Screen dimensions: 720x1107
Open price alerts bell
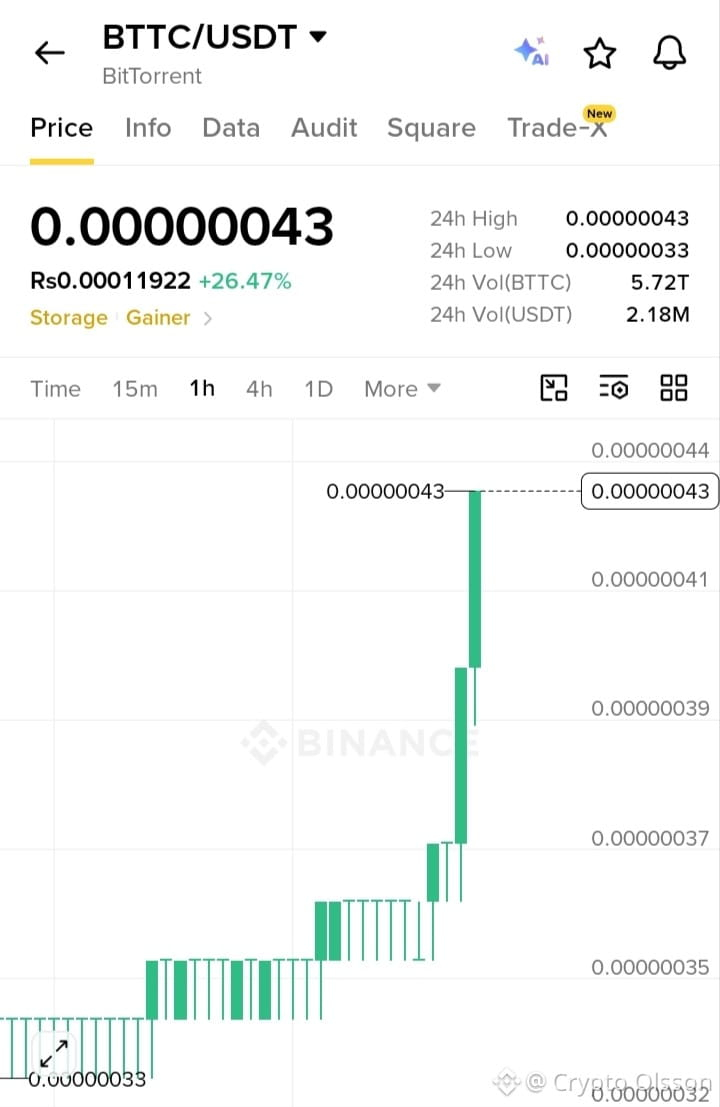(669, 52)
